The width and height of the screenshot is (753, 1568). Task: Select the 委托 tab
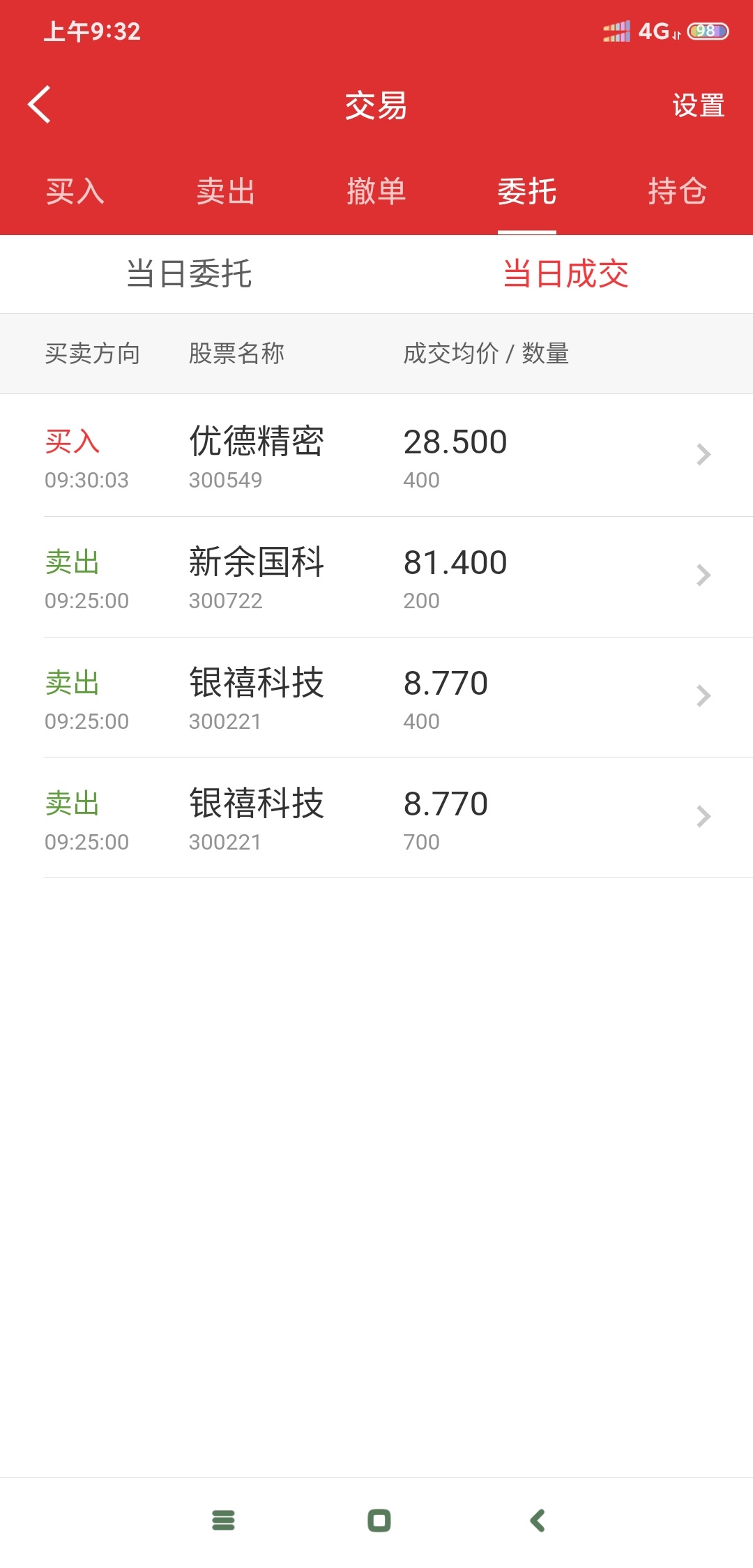click(527, 191)
